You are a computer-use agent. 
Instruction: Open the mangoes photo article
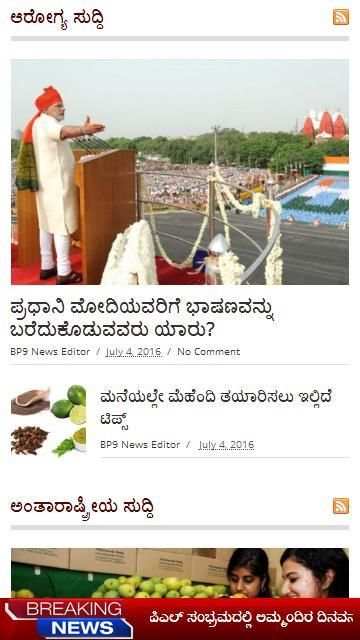[180, 573]
